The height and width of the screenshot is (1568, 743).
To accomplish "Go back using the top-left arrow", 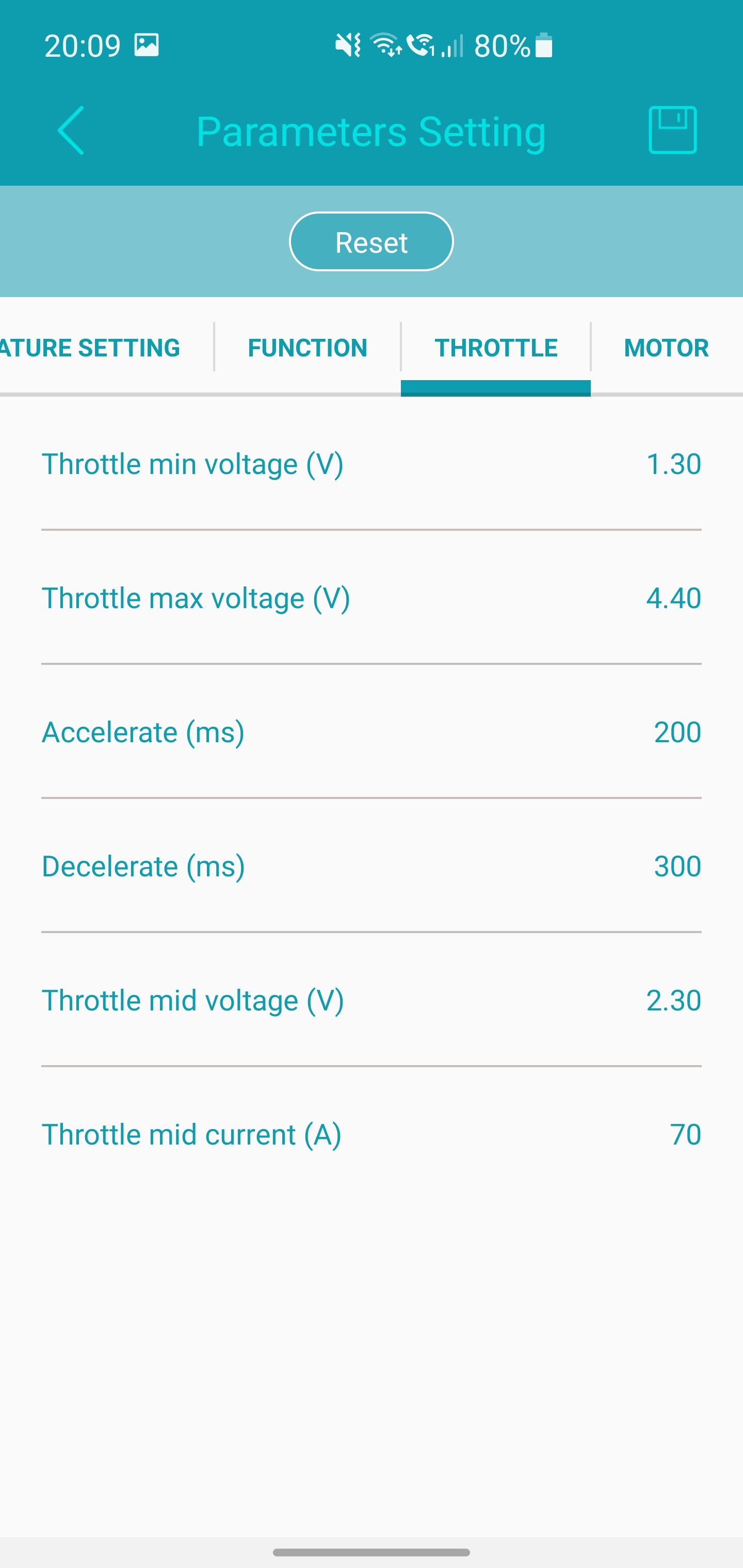I will (71, 130).
